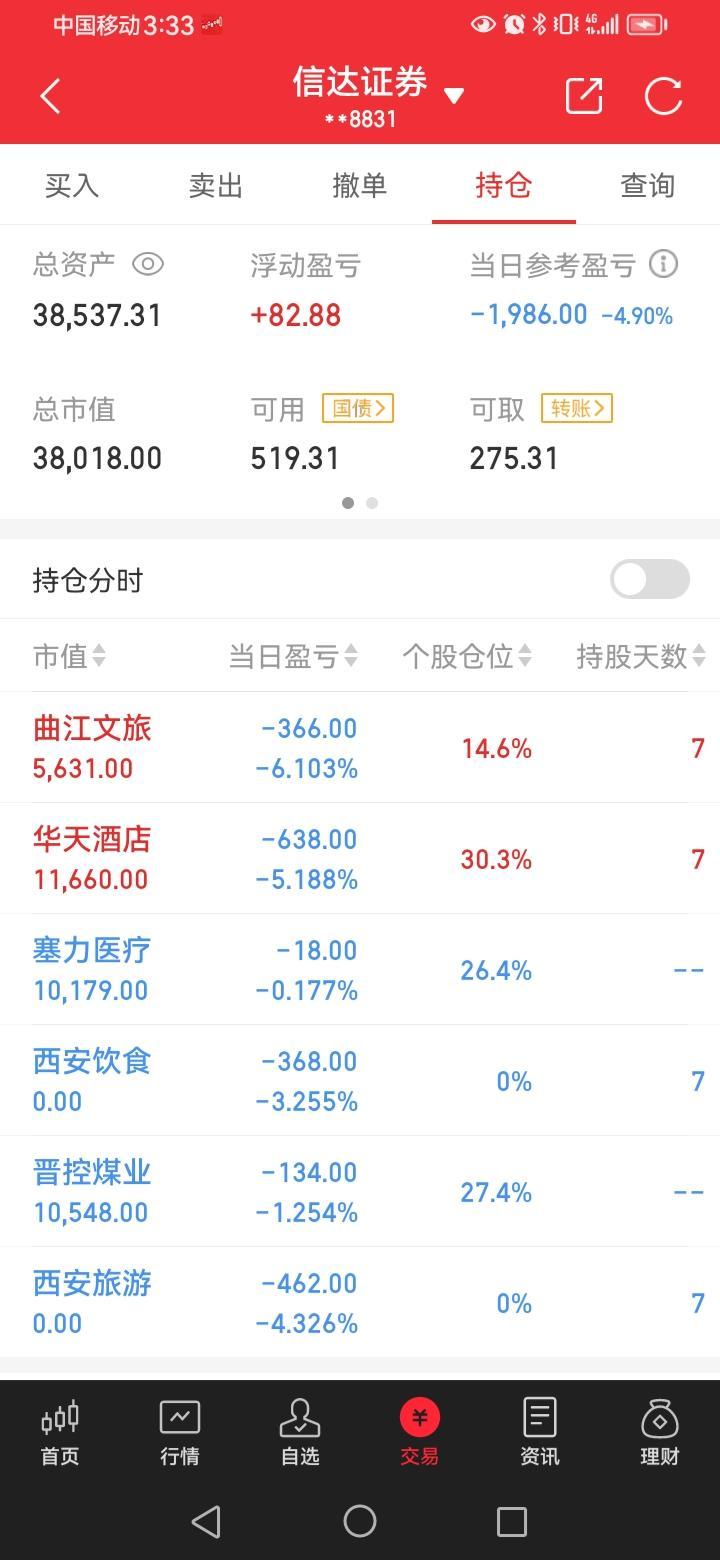This screenshot has width=720, height=1560.
Task: Open the 曲江文旅 holding row
Action: pos(360,747)
